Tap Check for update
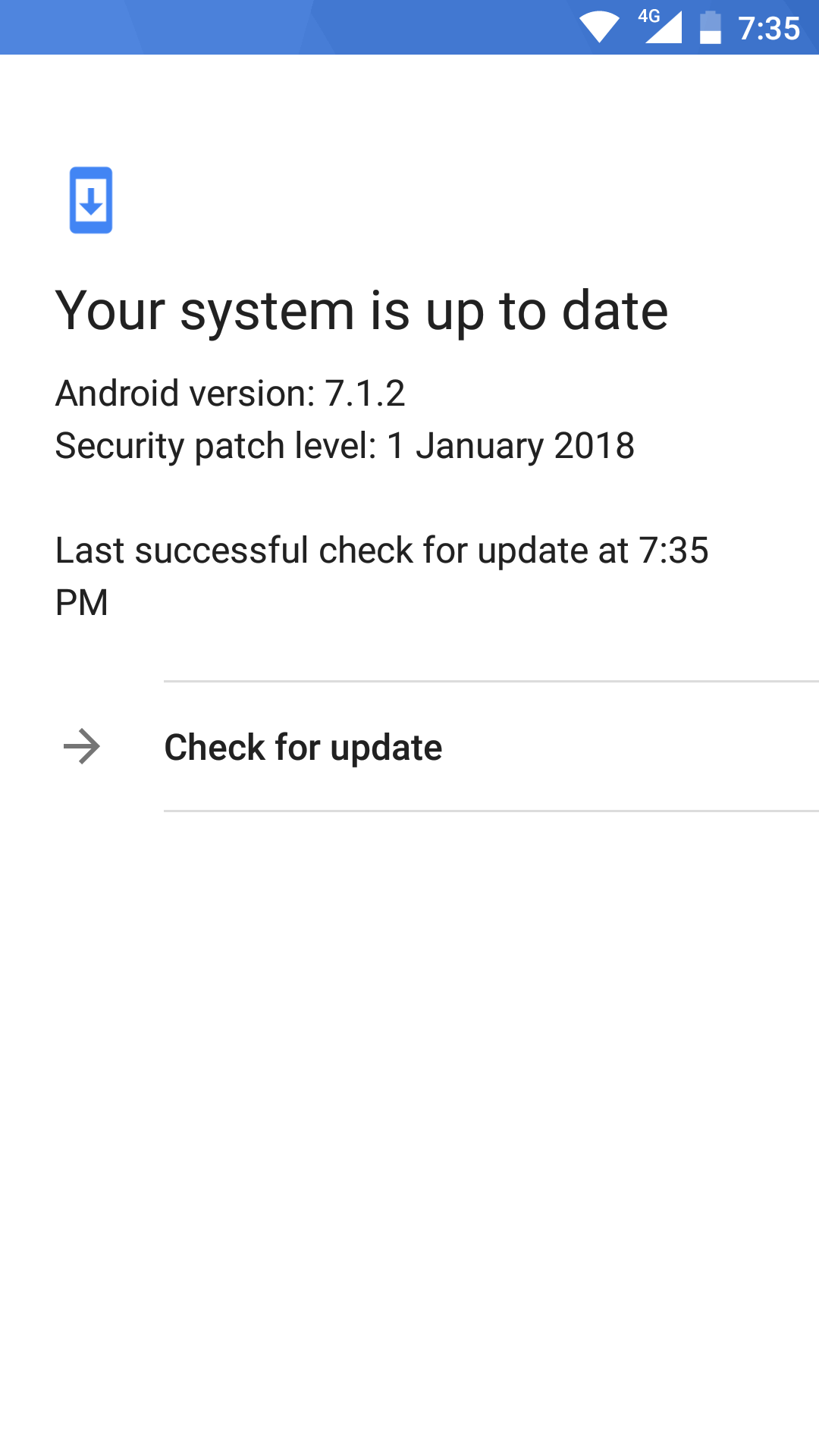The height and width of the screenshot is (1456, 819). (x=303, y=747)
